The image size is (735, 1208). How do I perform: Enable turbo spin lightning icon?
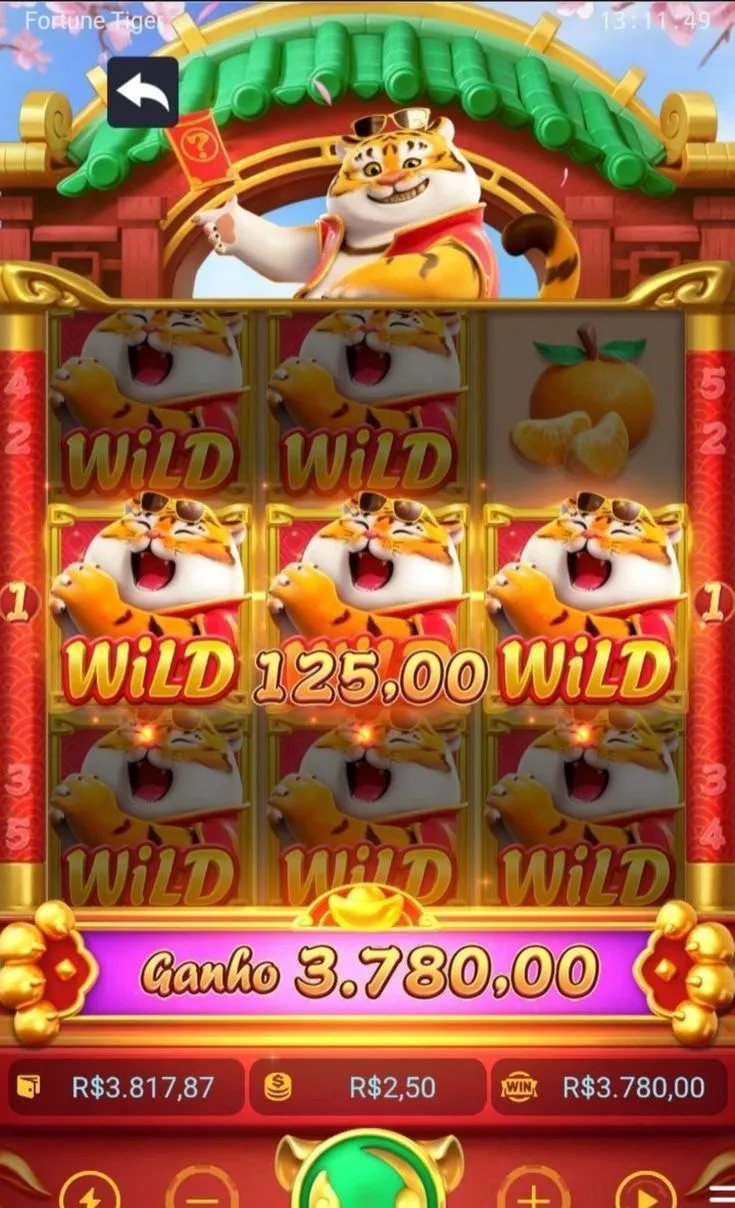89,1193
